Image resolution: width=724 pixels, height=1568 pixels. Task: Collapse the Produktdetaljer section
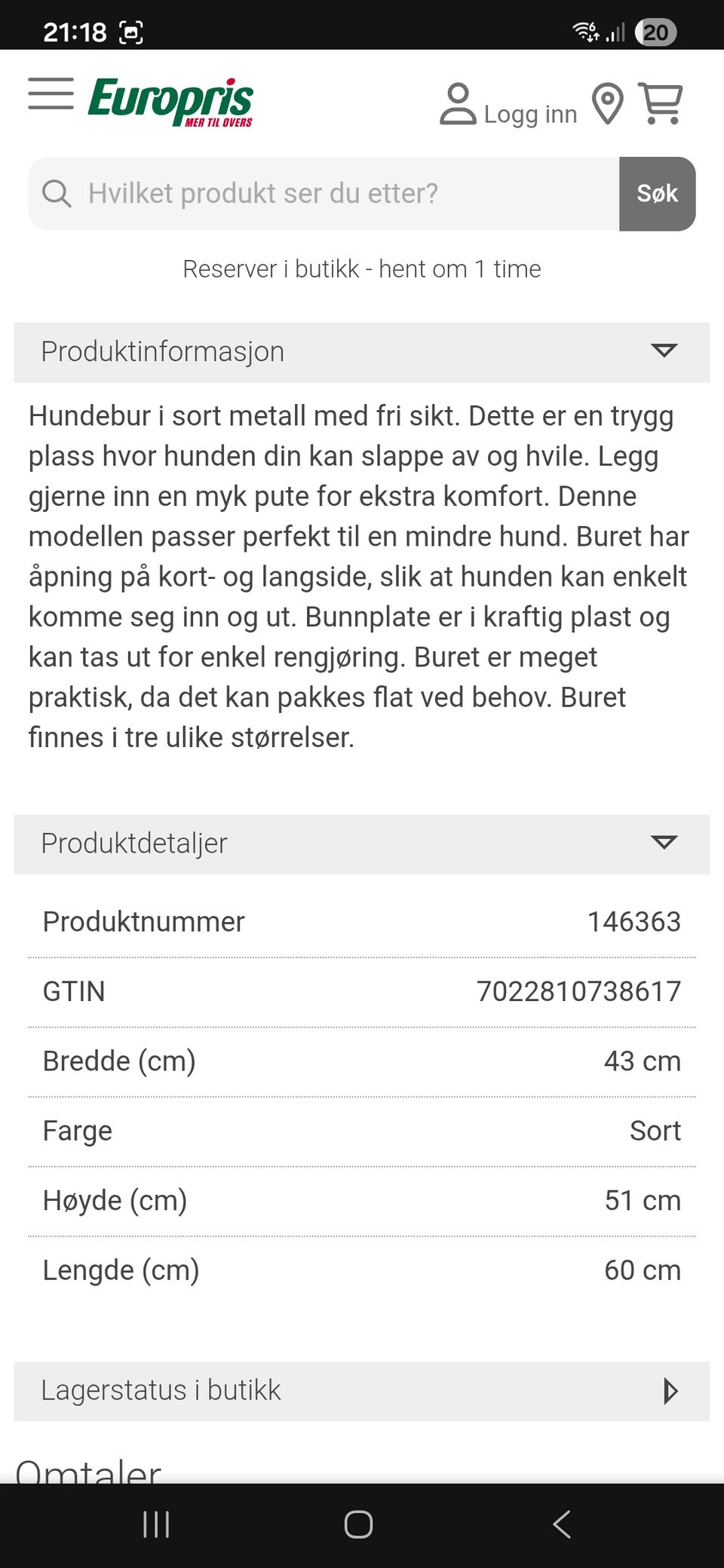[663, 844]
